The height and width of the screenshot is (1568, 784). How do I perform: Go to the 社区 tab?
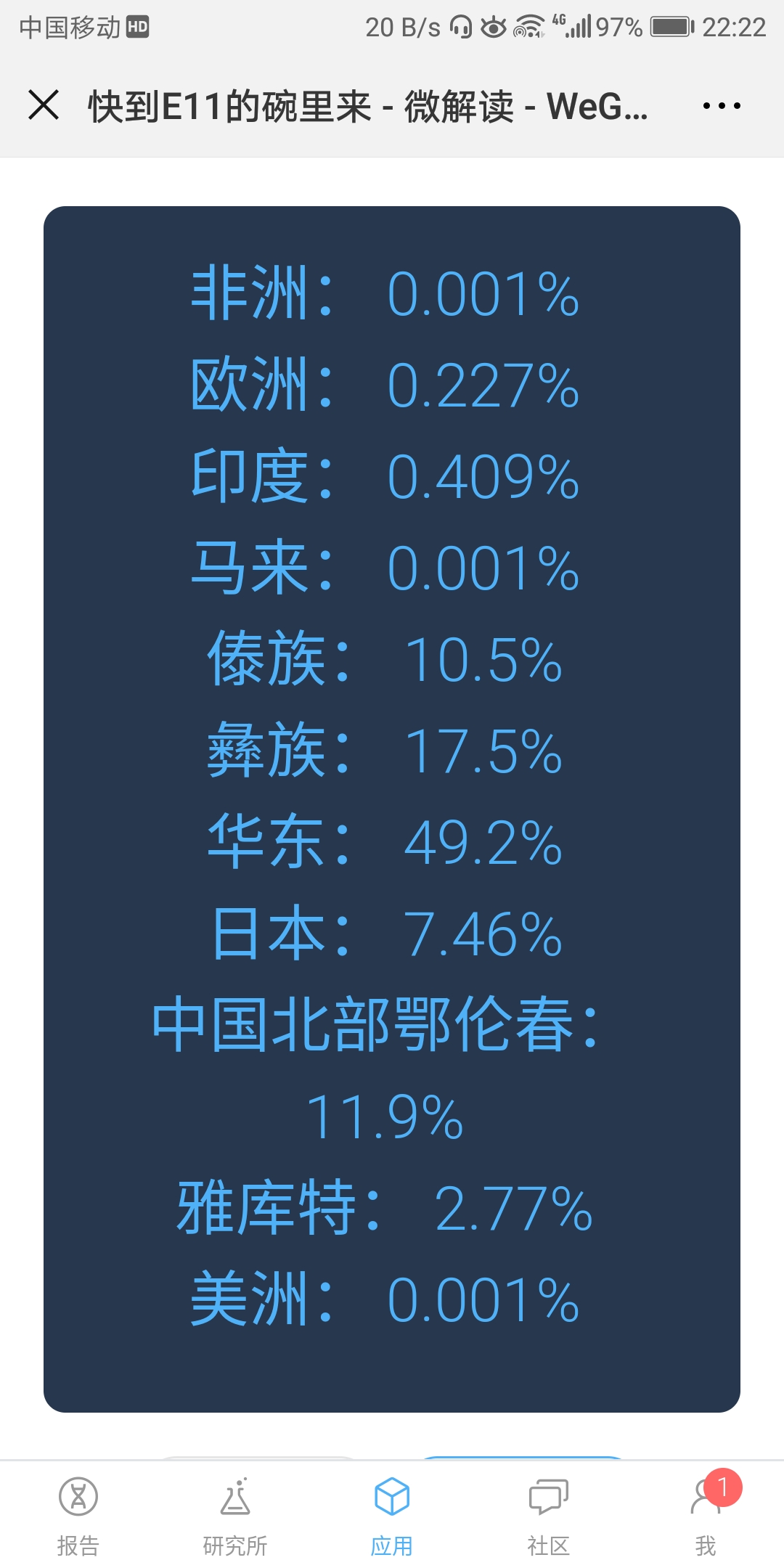[x=549, y=1516]
